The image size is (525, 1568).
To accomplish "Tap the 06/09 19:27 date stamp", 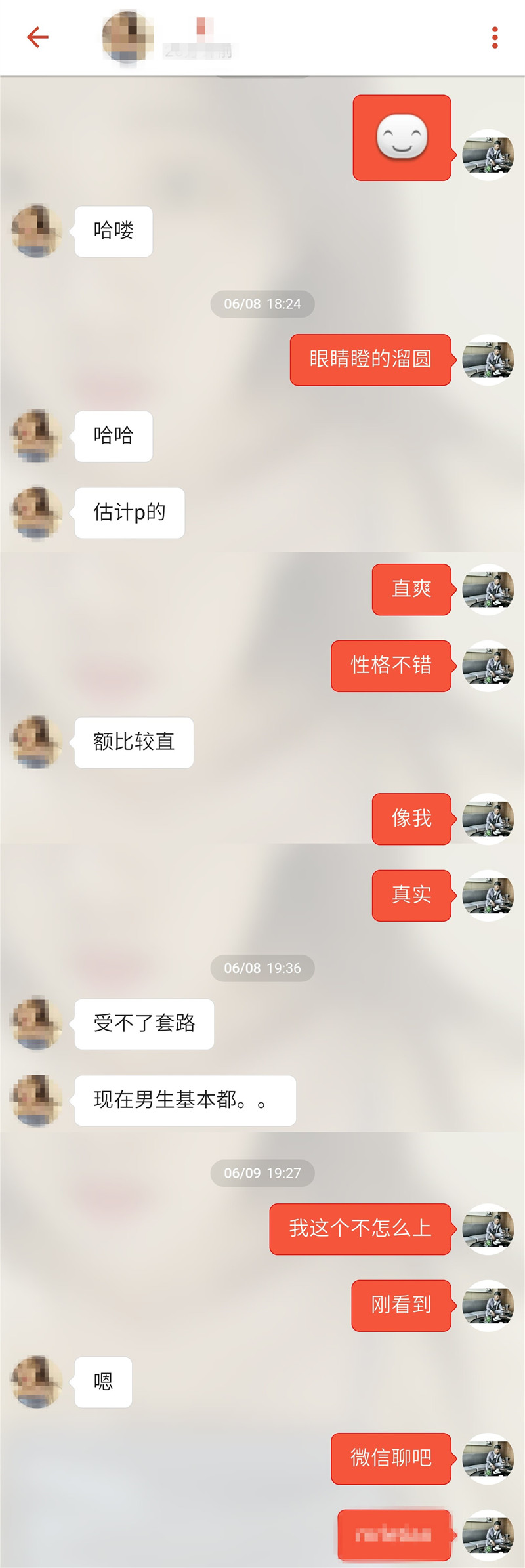I will point(262,1173).
